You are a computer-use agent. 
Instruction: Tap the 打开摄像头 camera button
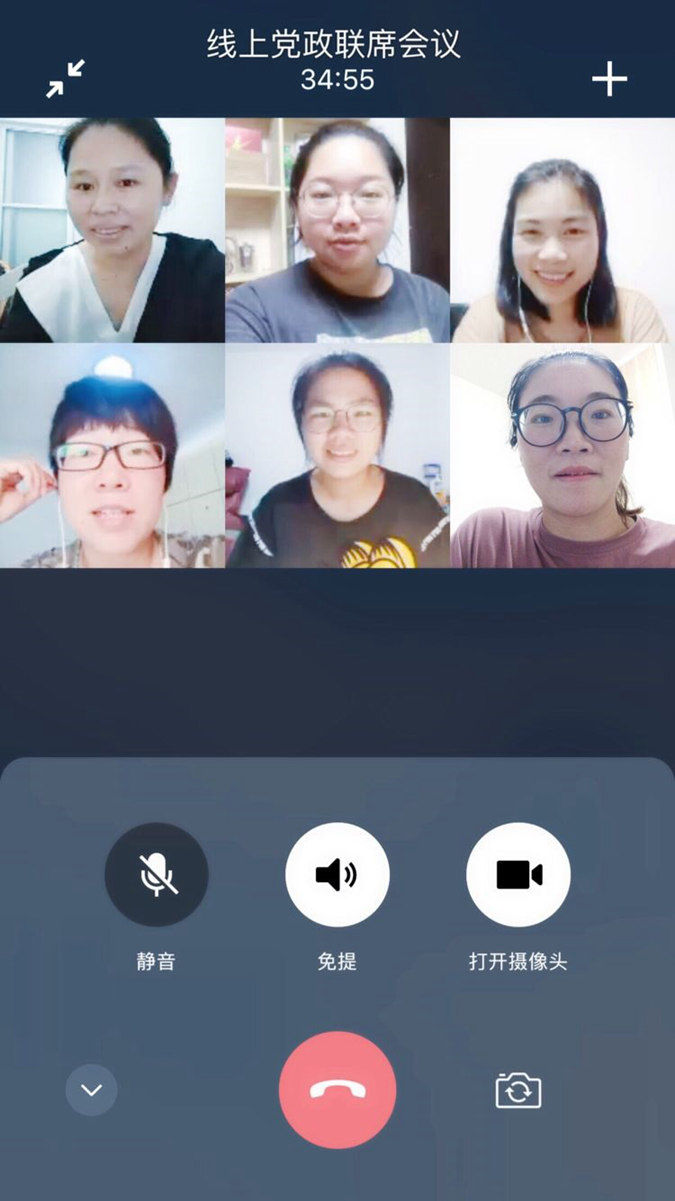click(518, 875)
